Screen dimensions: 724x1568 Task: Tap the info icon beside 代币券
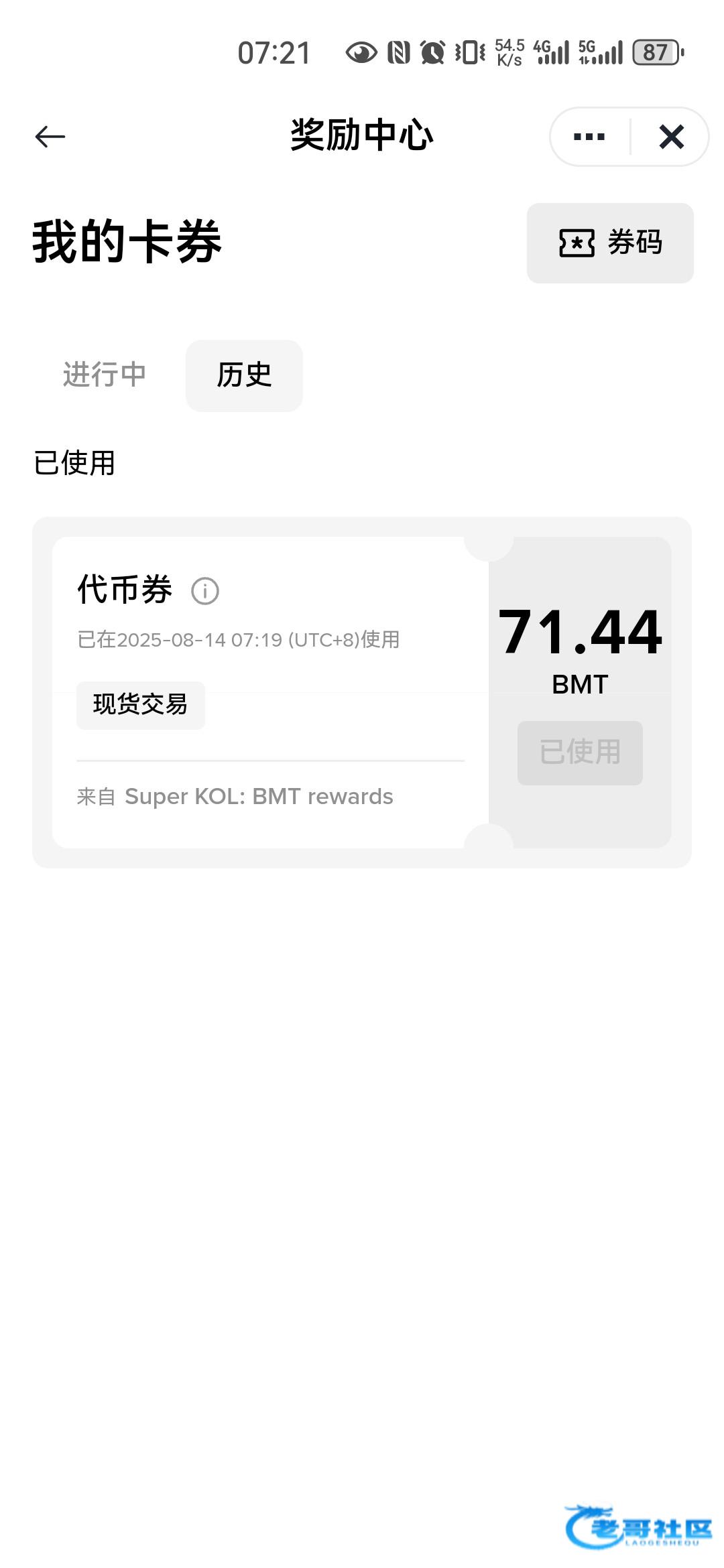[205, 591]
